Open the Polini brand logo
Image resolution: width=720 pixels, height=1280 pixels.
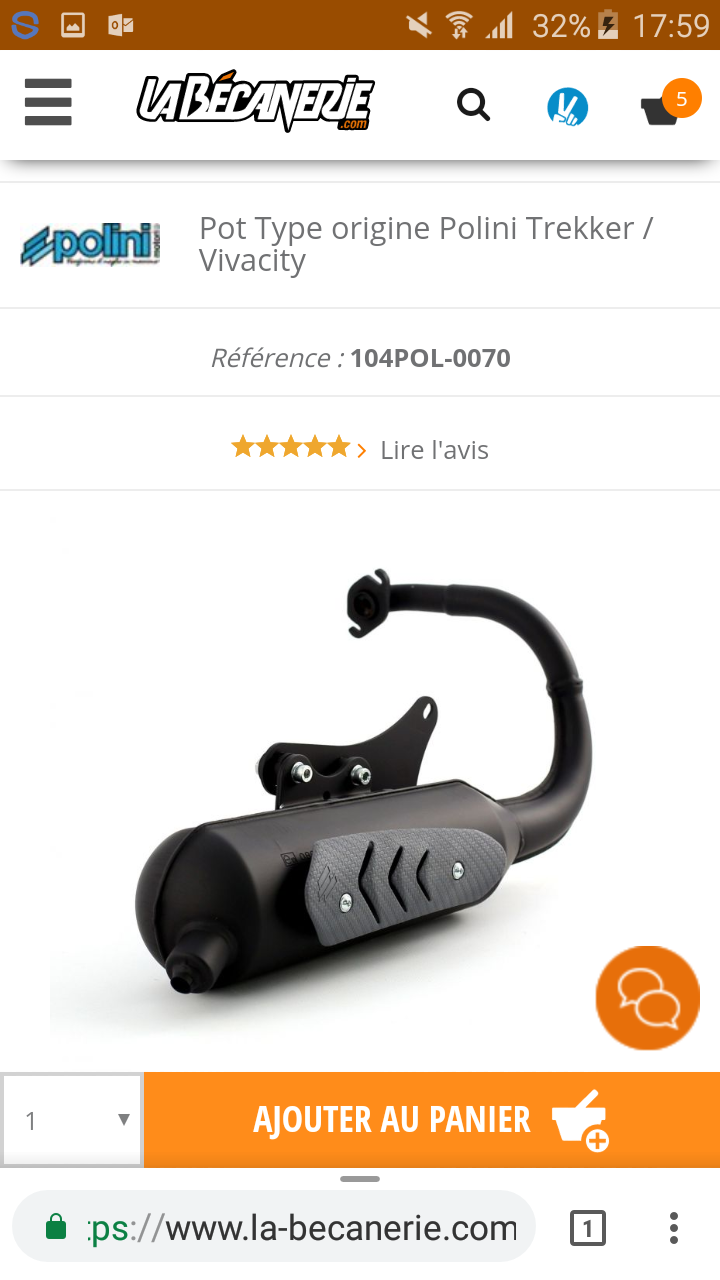pyautogui.click(x=90, y=244)
